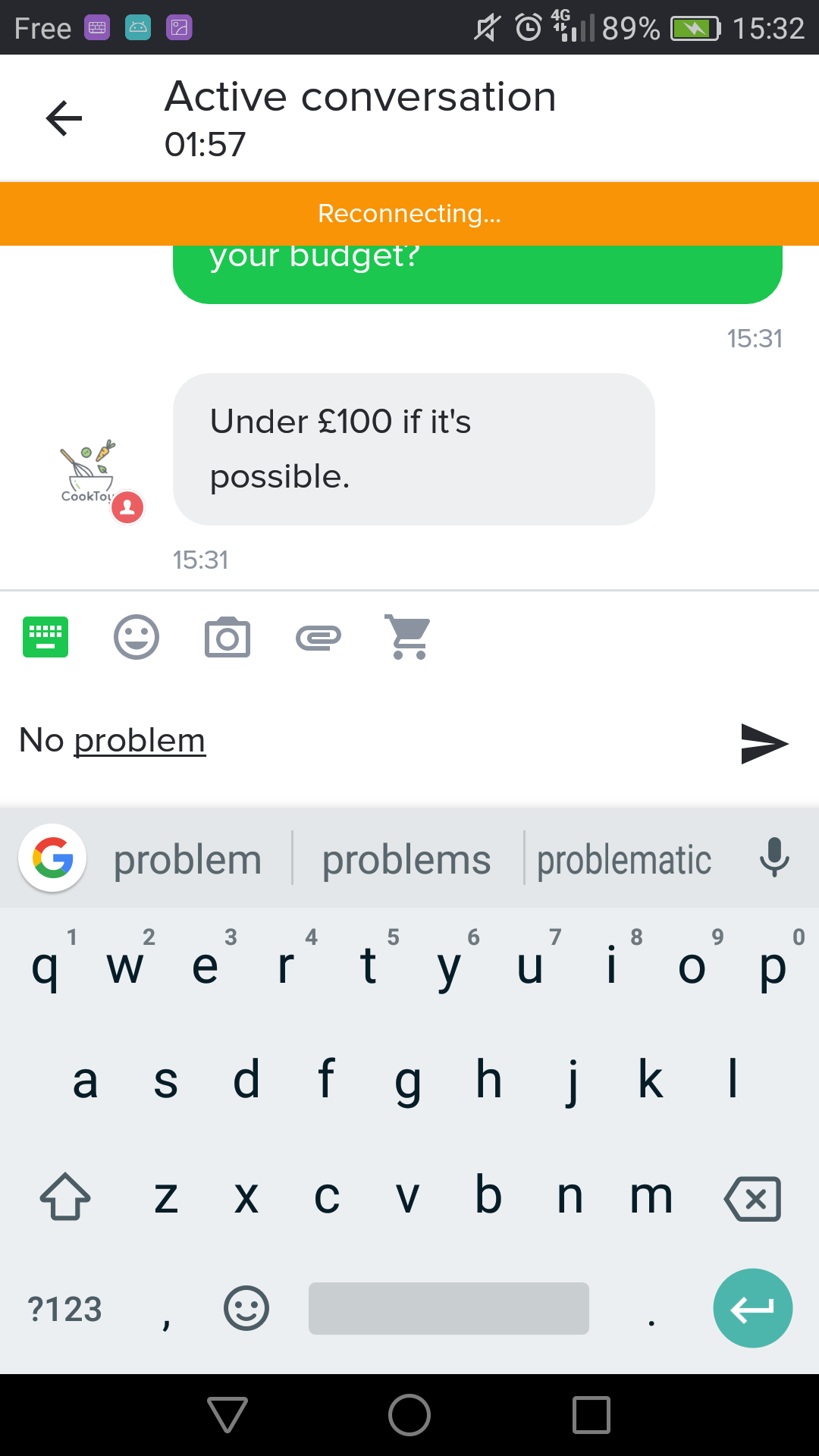
Task: Start voice input with microphone
Action: point(774,858)
